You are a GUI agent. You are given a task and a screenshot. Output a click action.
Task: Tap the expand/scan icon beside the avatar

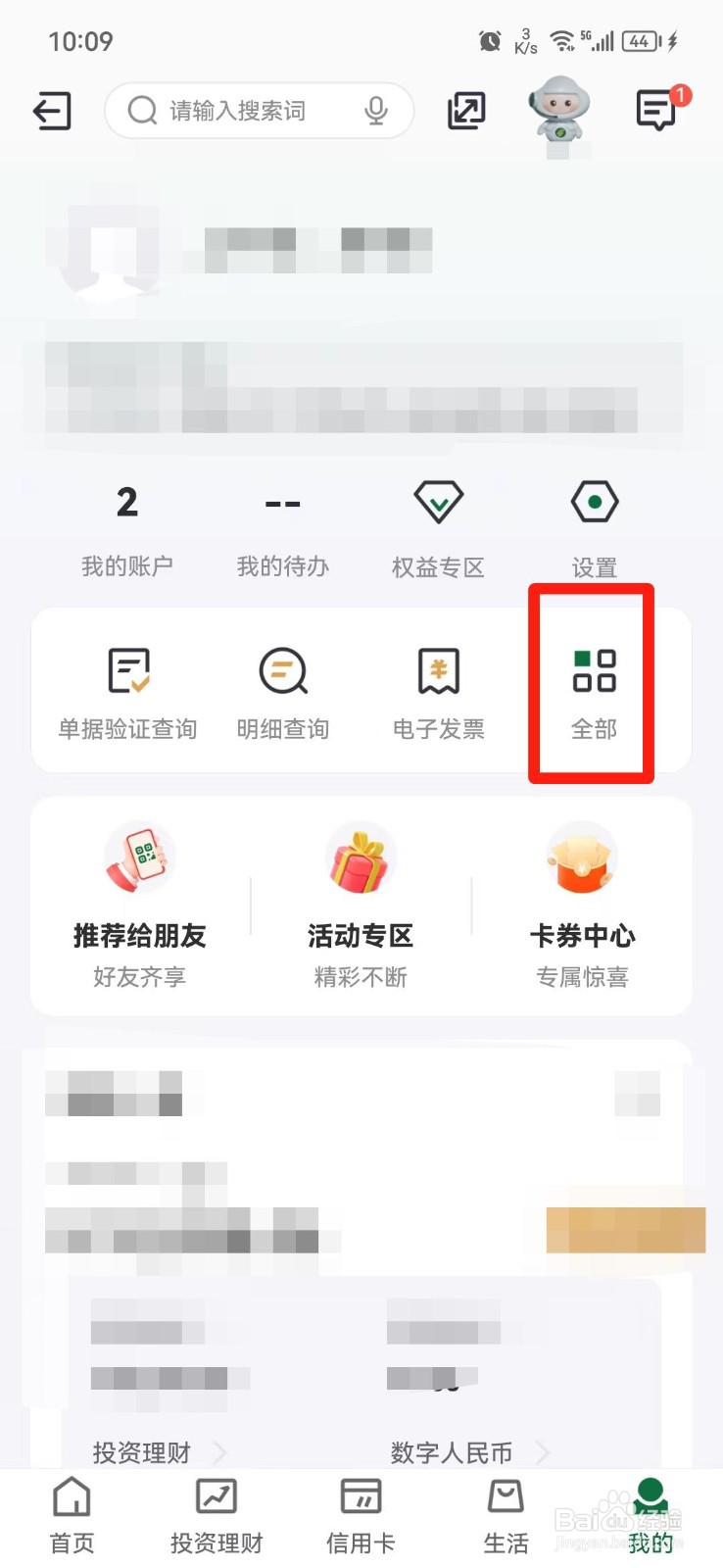coord(466,111)
